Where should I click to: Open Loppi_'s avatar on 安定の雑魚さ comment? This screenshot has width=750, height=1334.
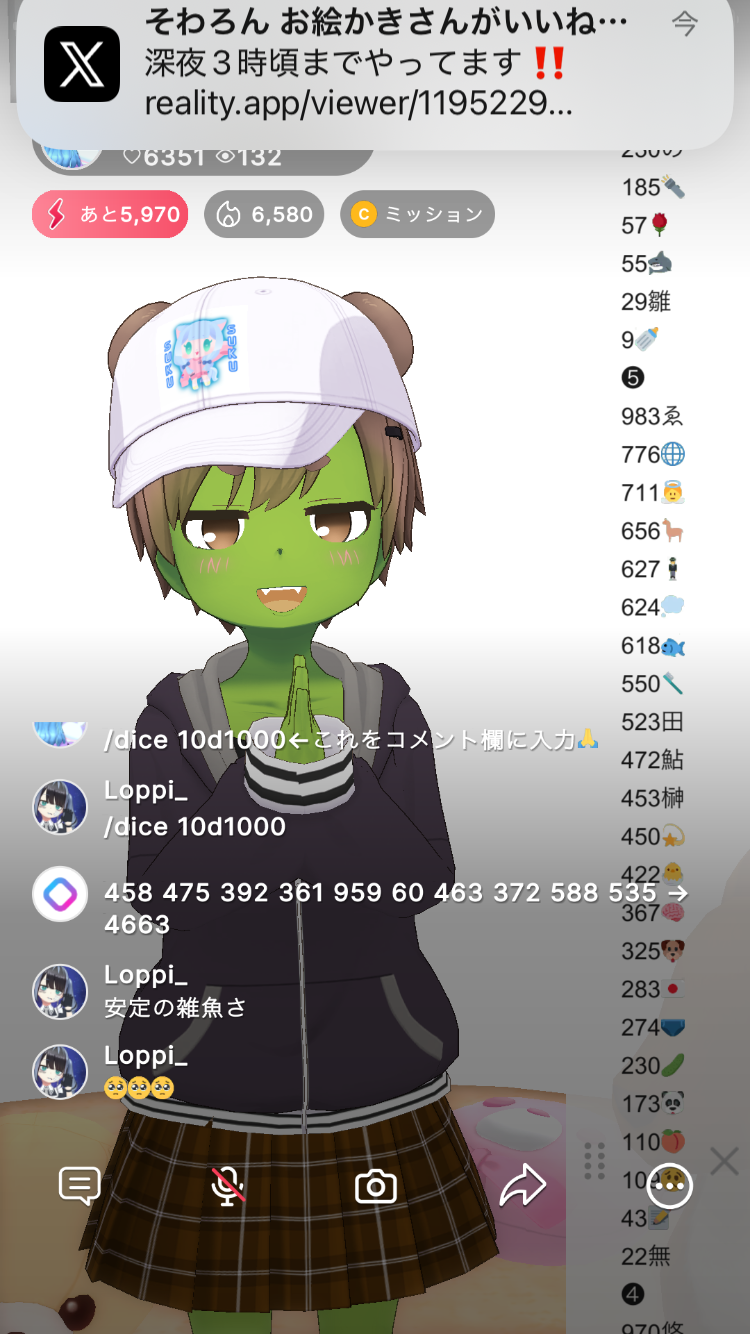(x=60, y=991)
